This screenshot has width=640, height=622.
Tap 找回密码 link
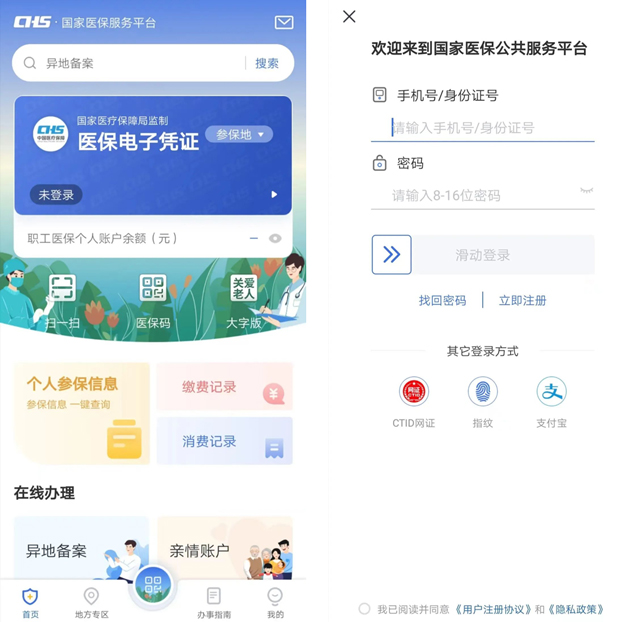tap(442, 300)
